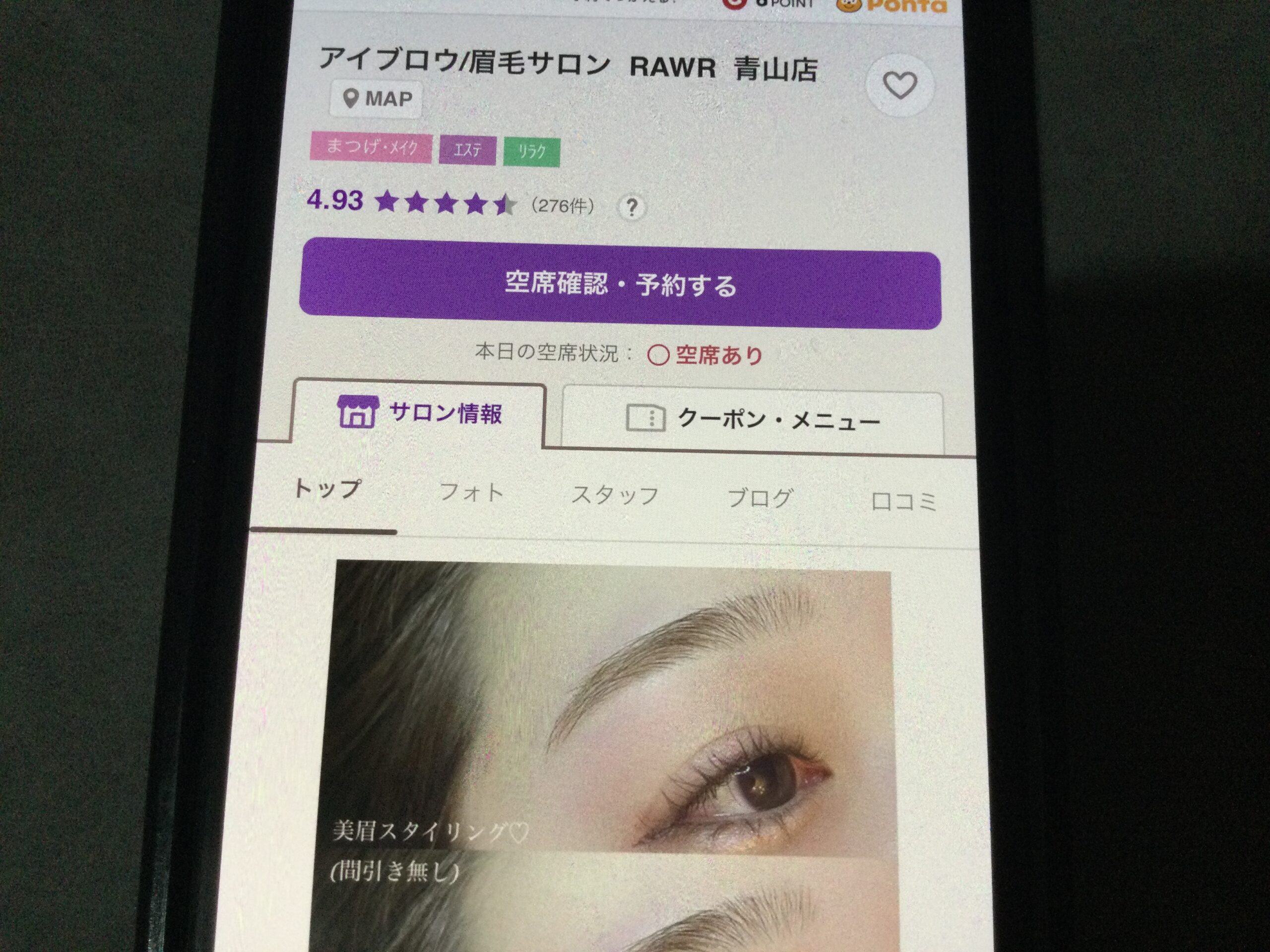Select the サロン情報 tab
The height and width of the screenshot is (952, 1270).
419,413
